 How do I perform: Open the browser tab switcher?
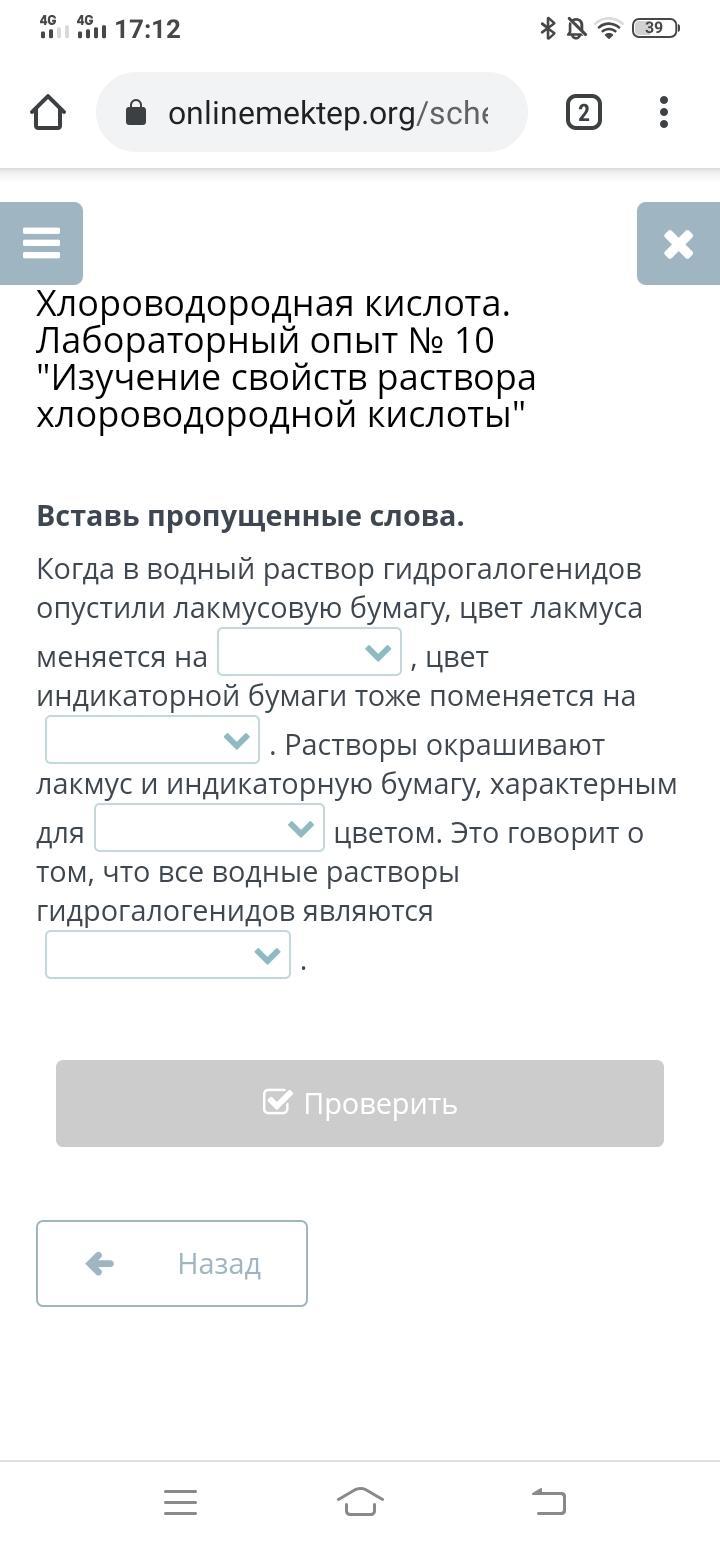click(584, 113)
